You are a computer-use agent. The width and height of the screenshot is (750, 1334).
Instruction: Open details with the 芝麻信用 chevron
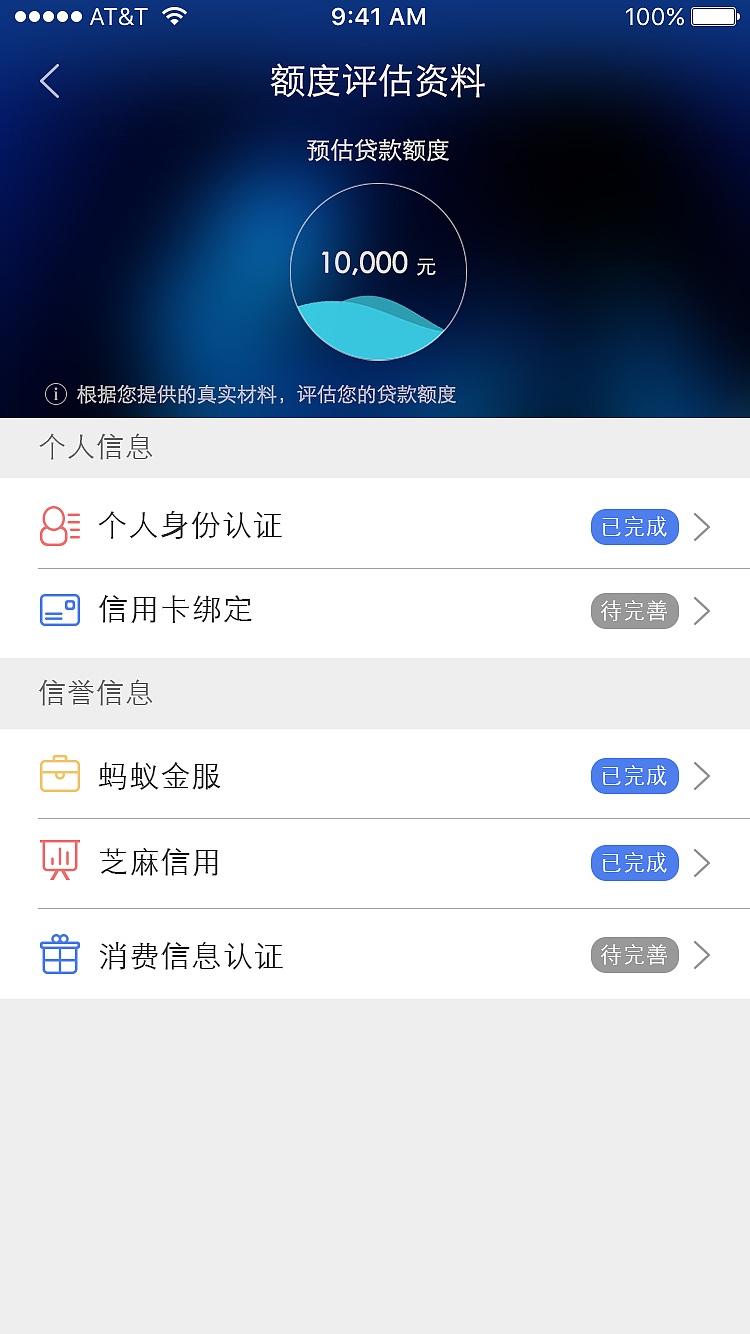(x=701, y=862)
